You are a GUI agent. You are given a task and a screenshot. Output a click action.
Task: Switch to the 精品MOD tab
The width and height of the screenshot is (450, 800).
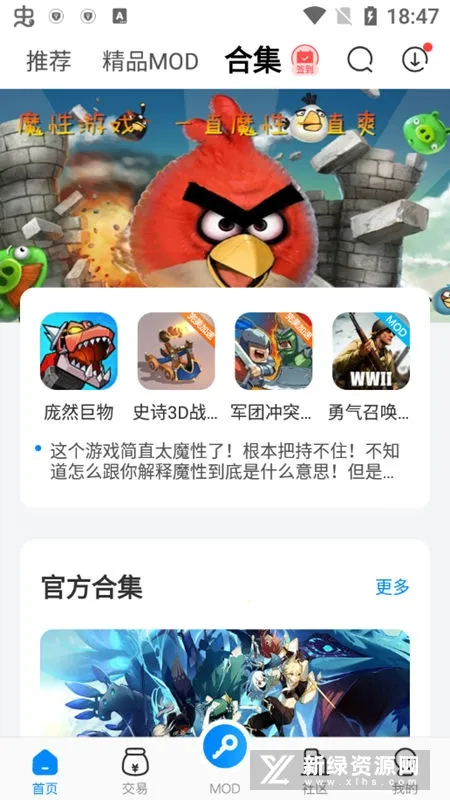pyautogui.click(x=150, y=61)
